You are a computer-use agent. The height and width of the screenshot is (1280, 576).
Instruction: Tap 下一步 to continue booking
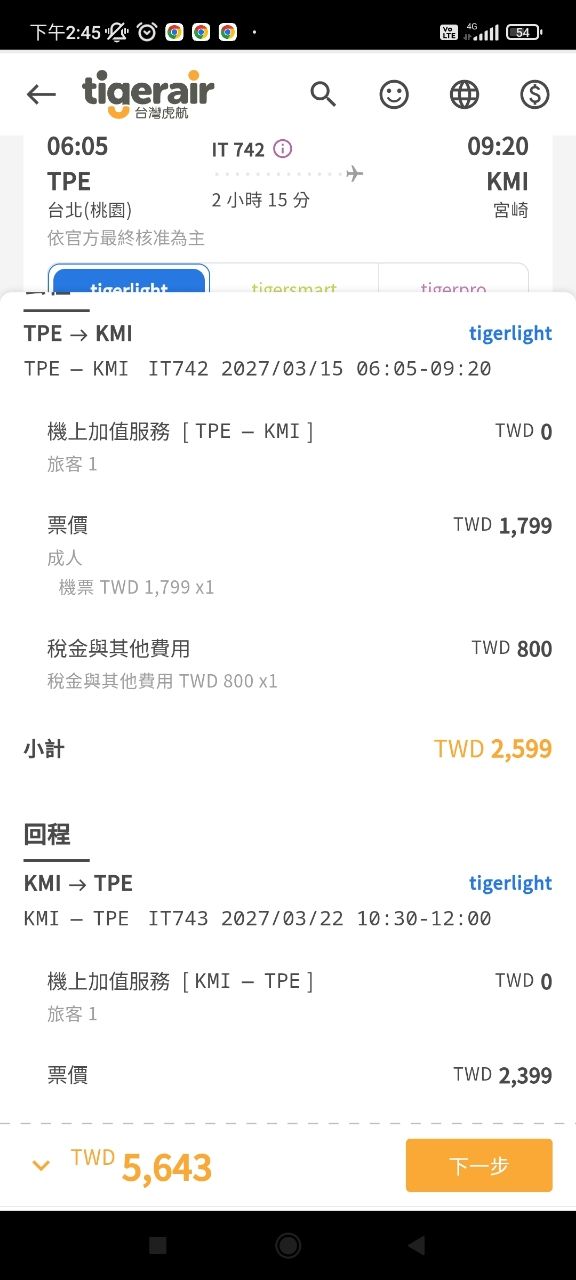(479, 1165)
